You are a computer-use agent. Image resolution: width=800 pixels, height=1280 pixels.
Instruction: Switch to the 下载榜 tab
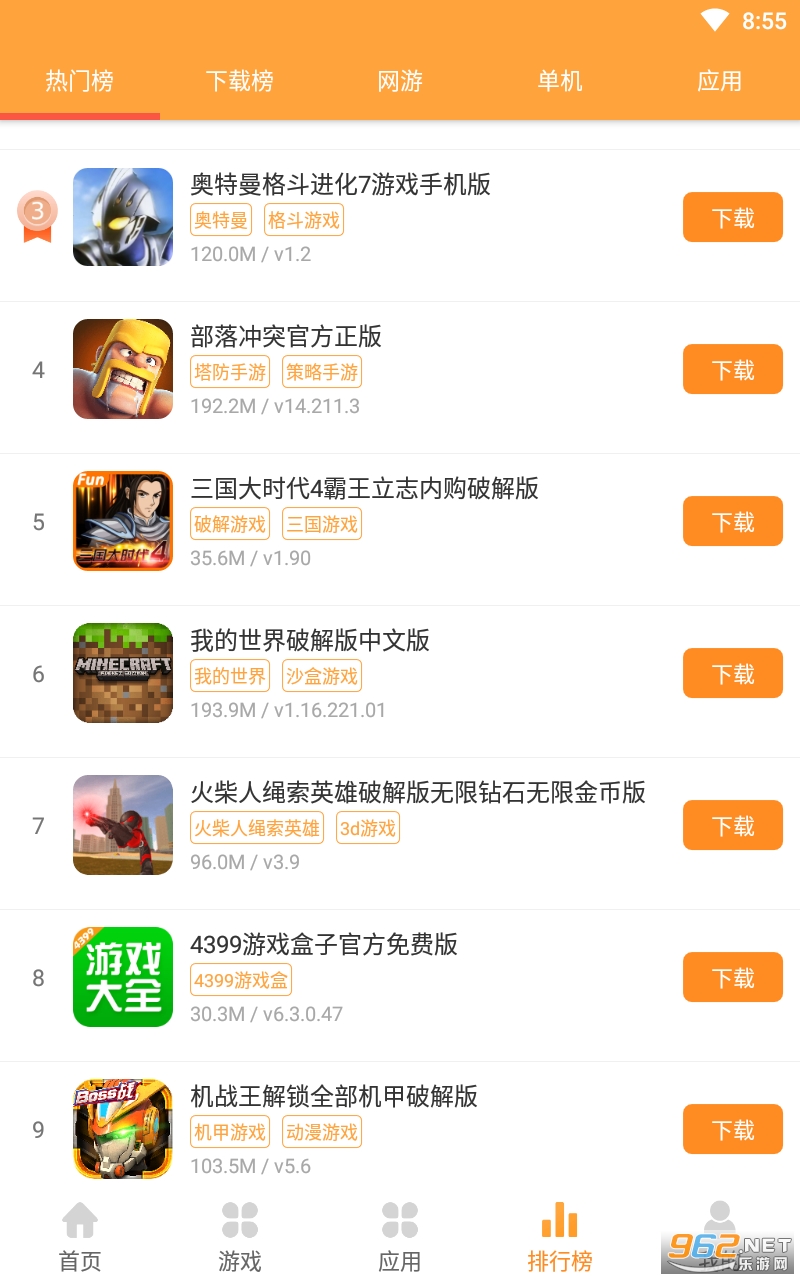(x=240, y=81)
